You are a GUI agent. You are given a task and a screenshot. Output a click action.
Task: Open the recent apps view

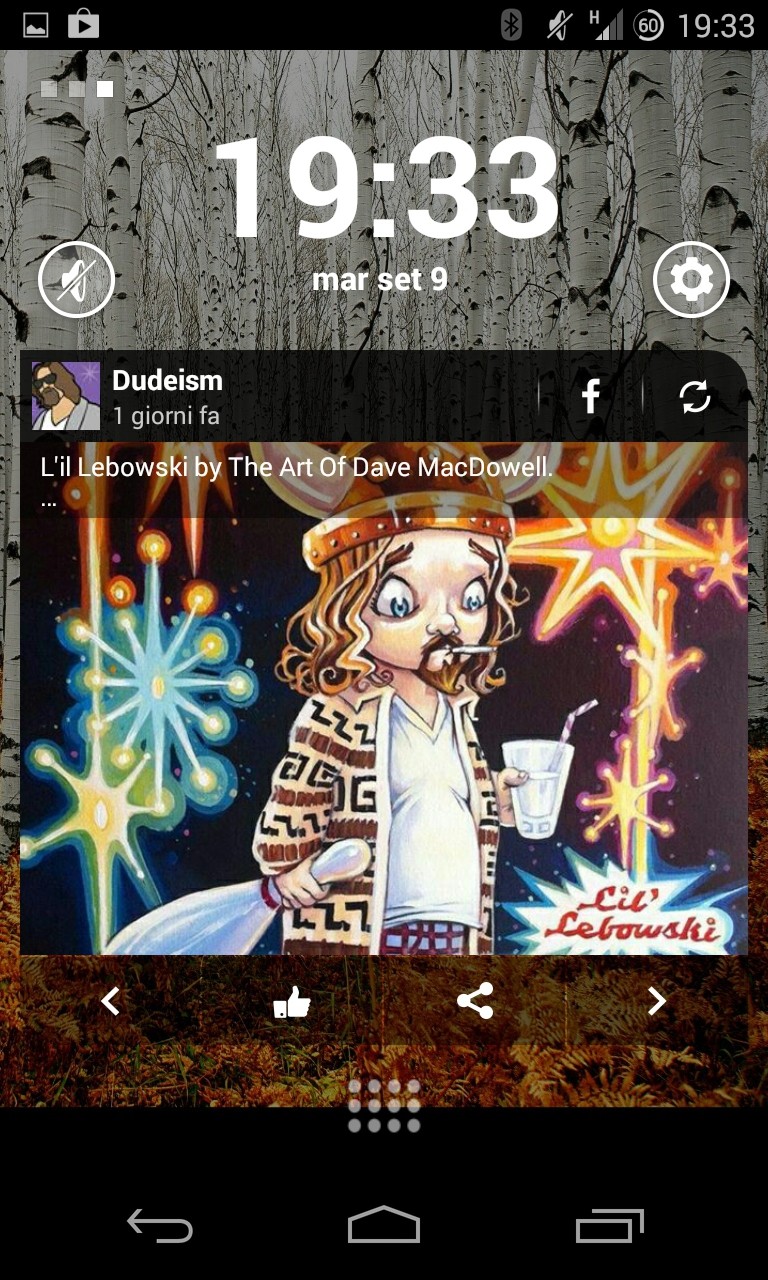(x=609, y=1225)
